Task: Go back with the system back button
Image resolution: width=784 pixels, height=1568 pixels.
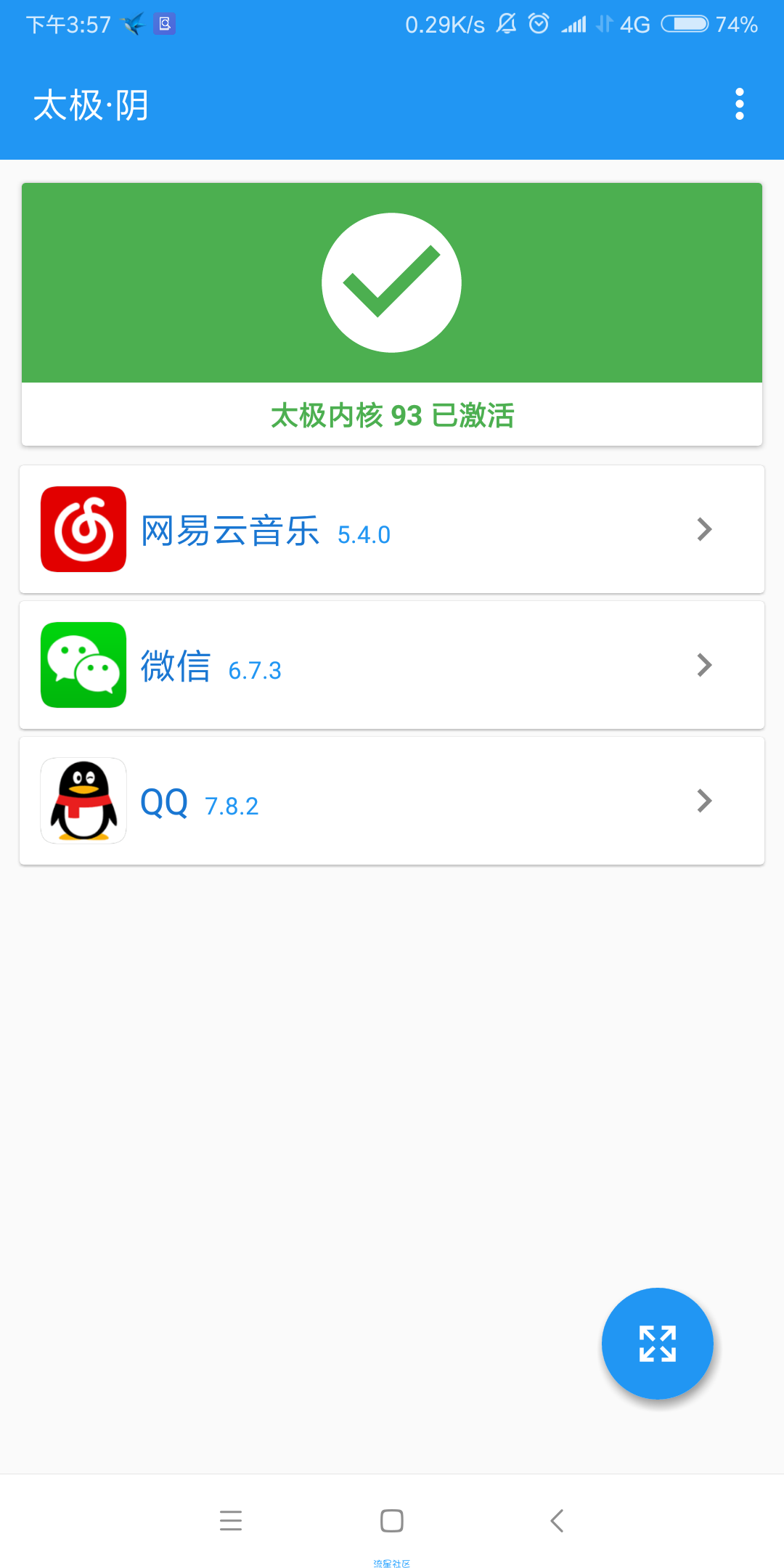Action: (557, 1520)
